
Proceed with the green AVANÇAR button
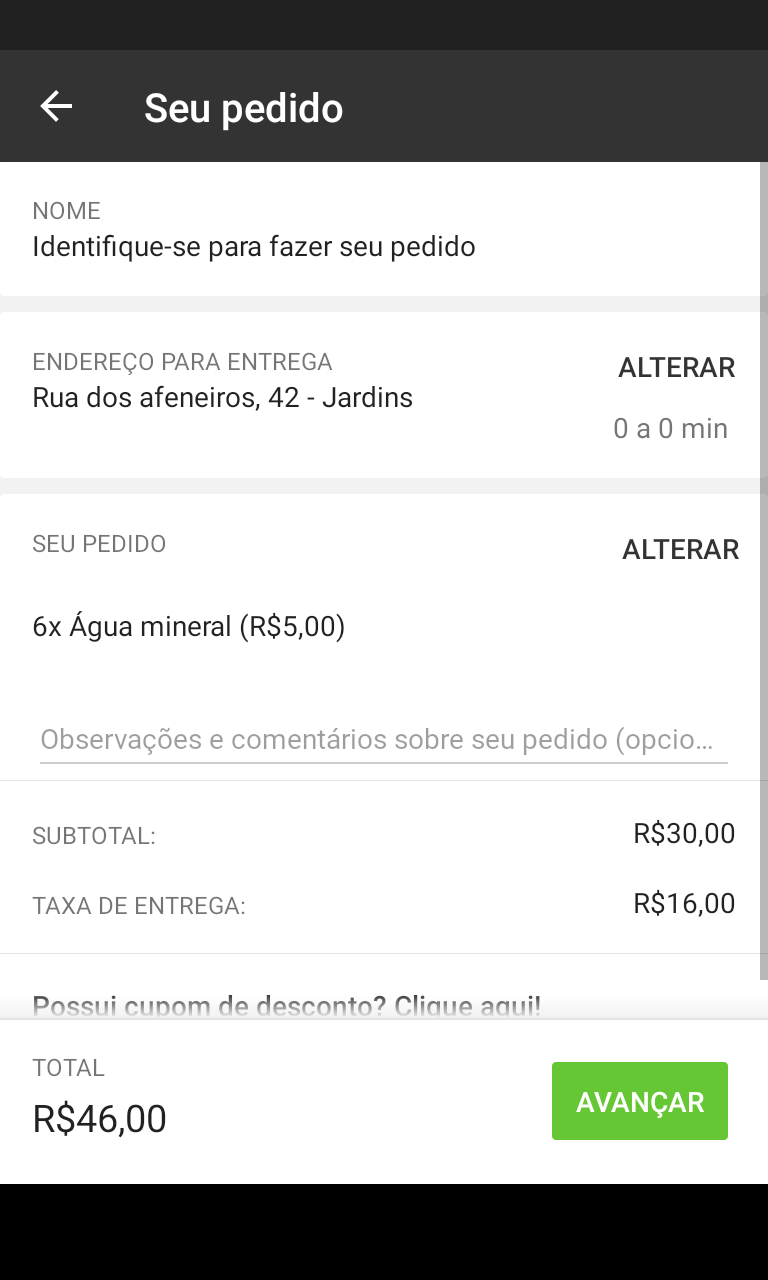pos(639,1101)
